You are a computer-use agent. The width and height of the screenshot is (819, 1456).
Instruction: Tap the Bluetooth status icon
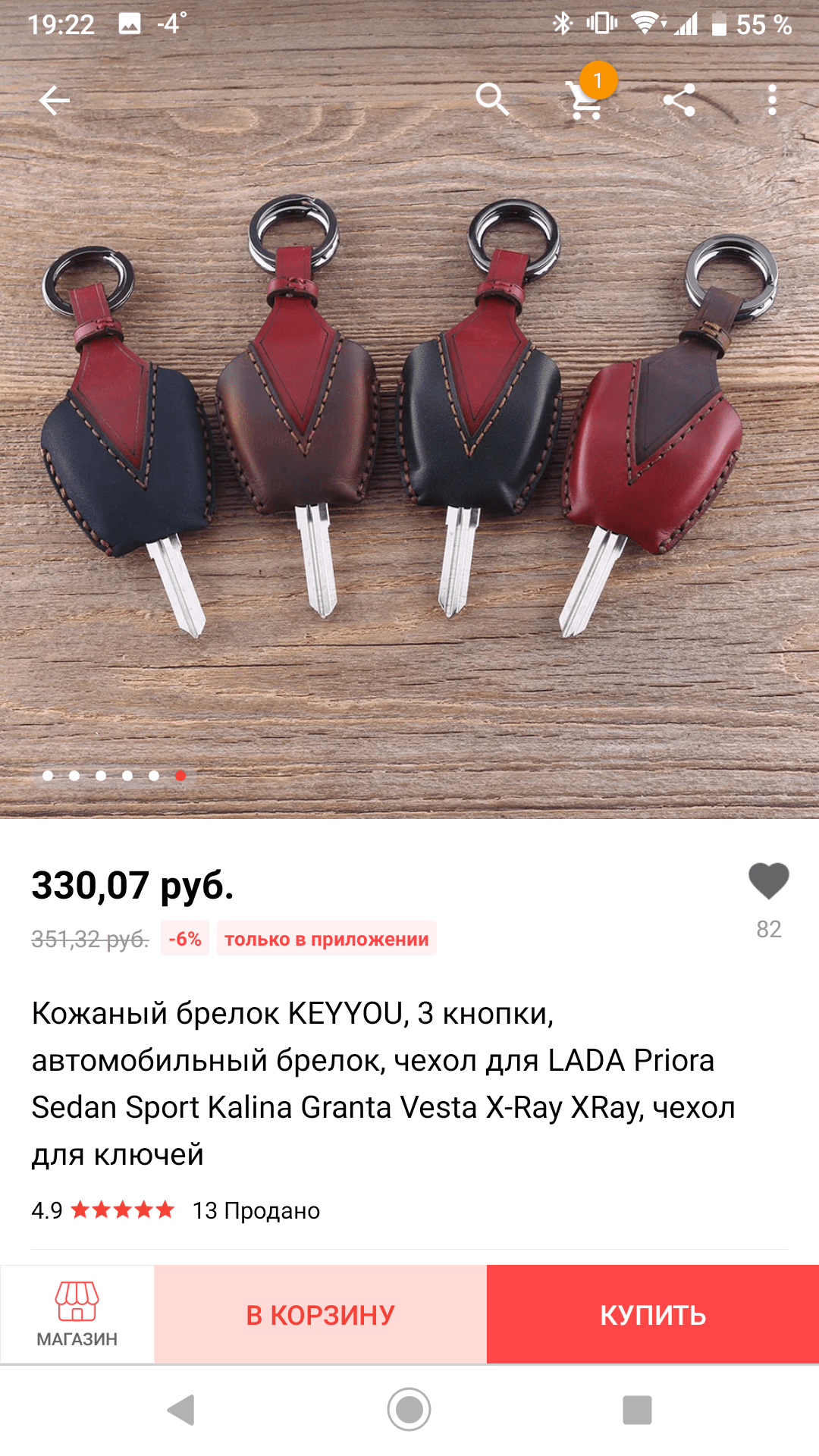pyautogui.click(x=563, y=22)
